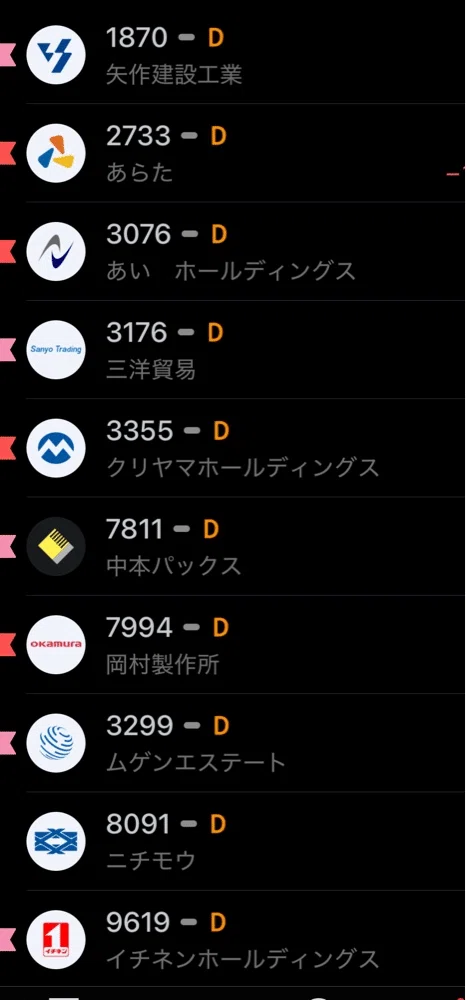Open the 1870 矢作建設工業 stock row

point(233,55)
